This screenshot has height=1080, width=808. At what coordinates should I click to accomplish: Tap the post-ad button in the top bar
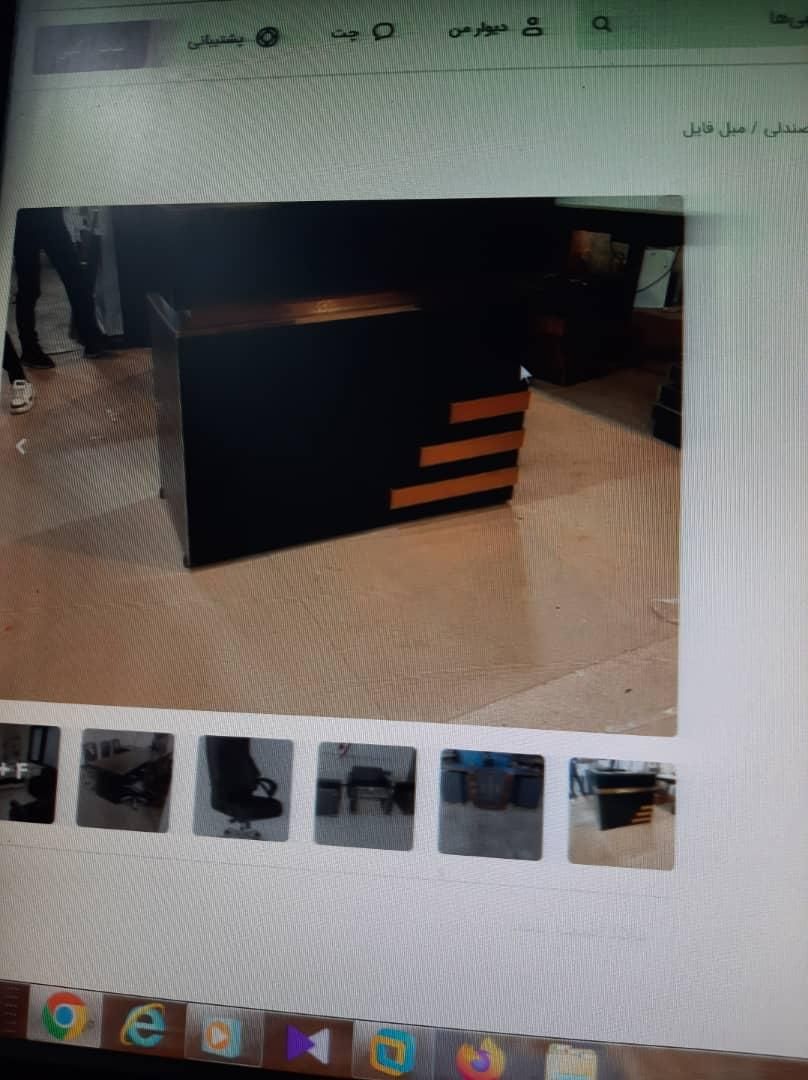pos(91,46)
